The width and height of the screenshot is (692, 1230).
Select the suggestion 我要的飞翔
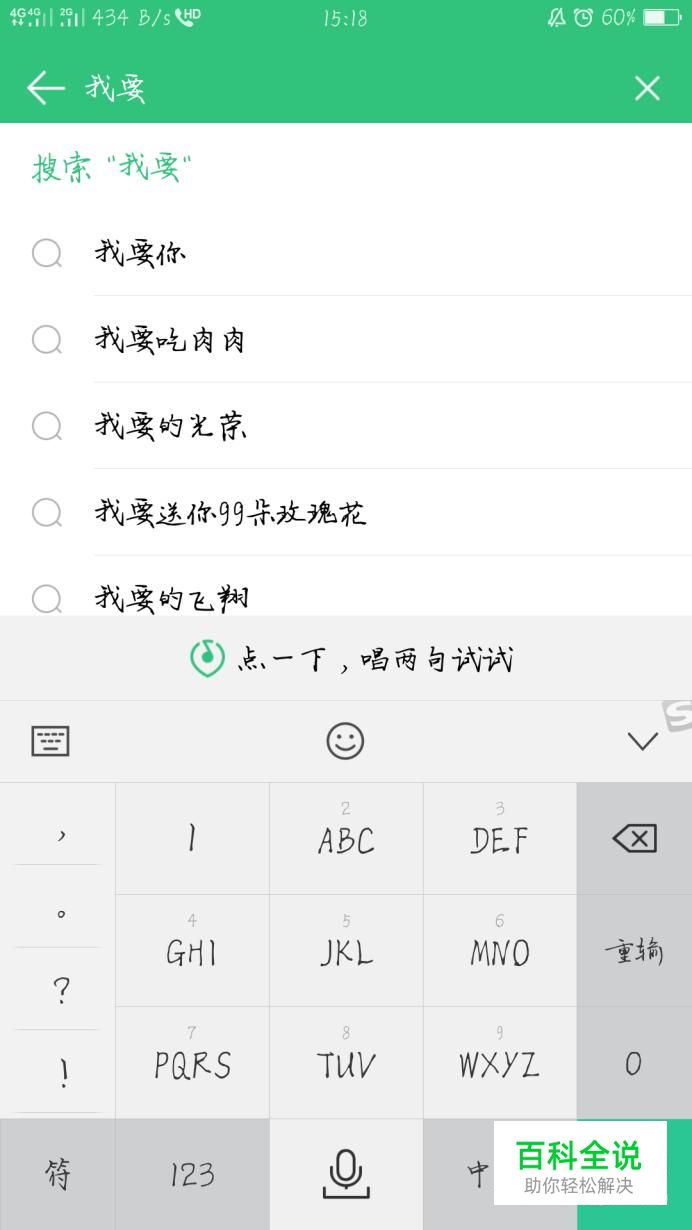[x=171, y=598]
